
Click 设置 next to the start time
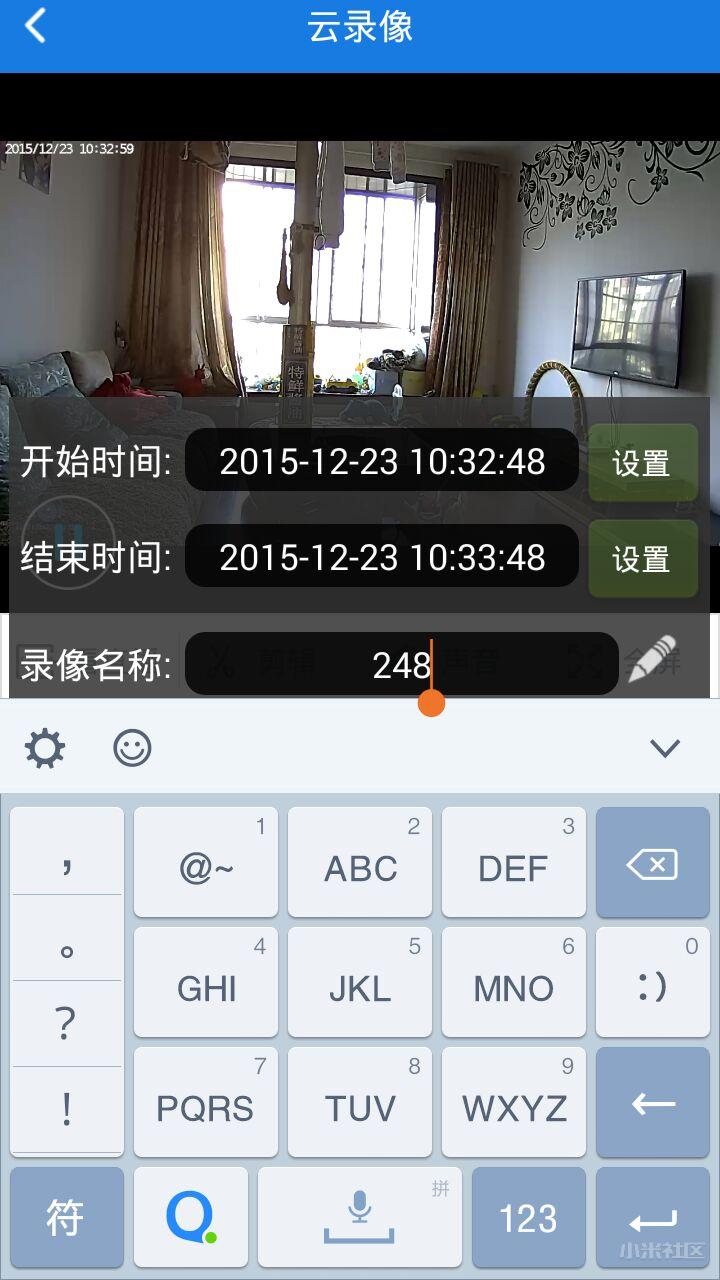click(x=642, y=462)
